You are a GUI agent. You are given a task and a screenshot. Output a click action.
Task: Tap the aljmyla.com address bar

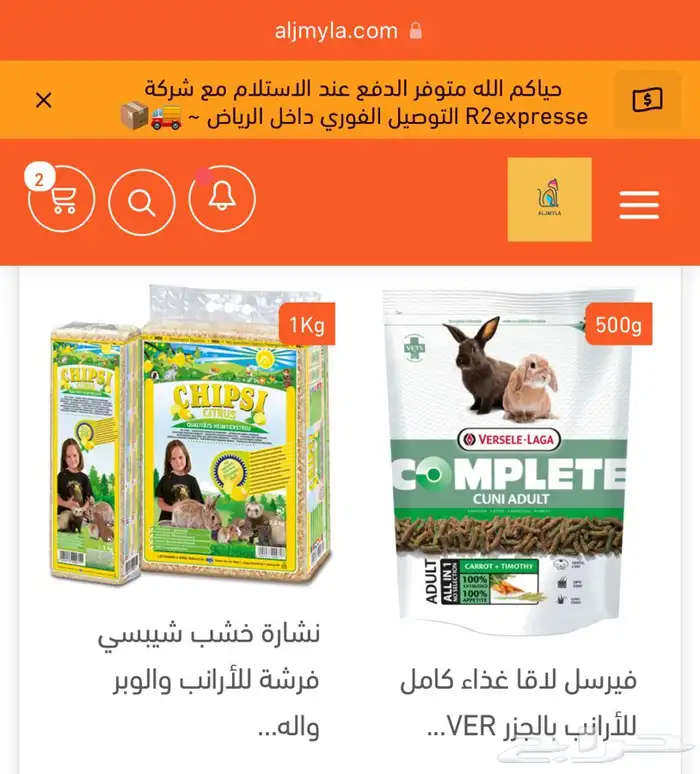coord(349,31)
